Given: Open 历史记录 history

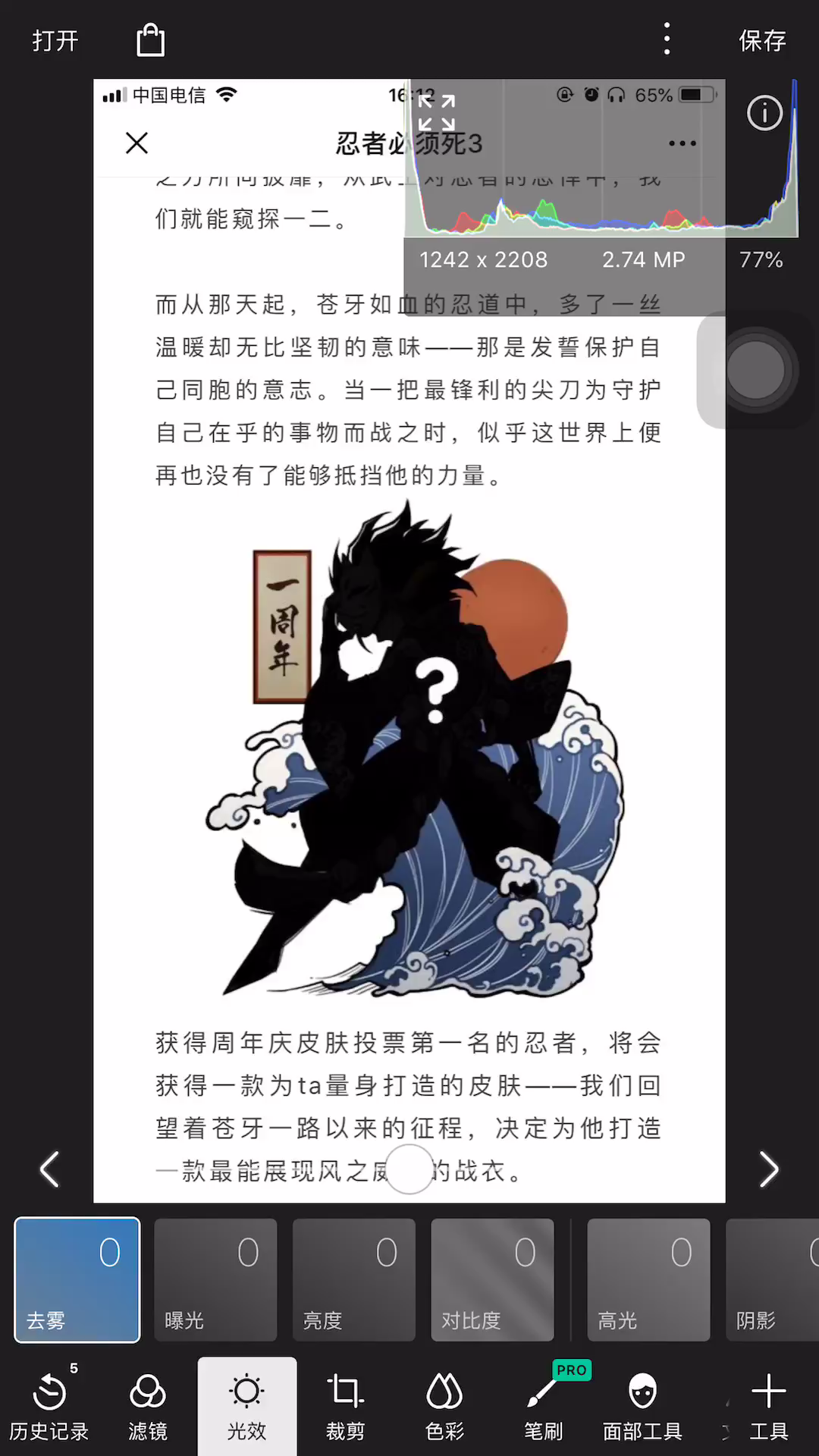Looking at the screenshot, I should click(49, 1406).
